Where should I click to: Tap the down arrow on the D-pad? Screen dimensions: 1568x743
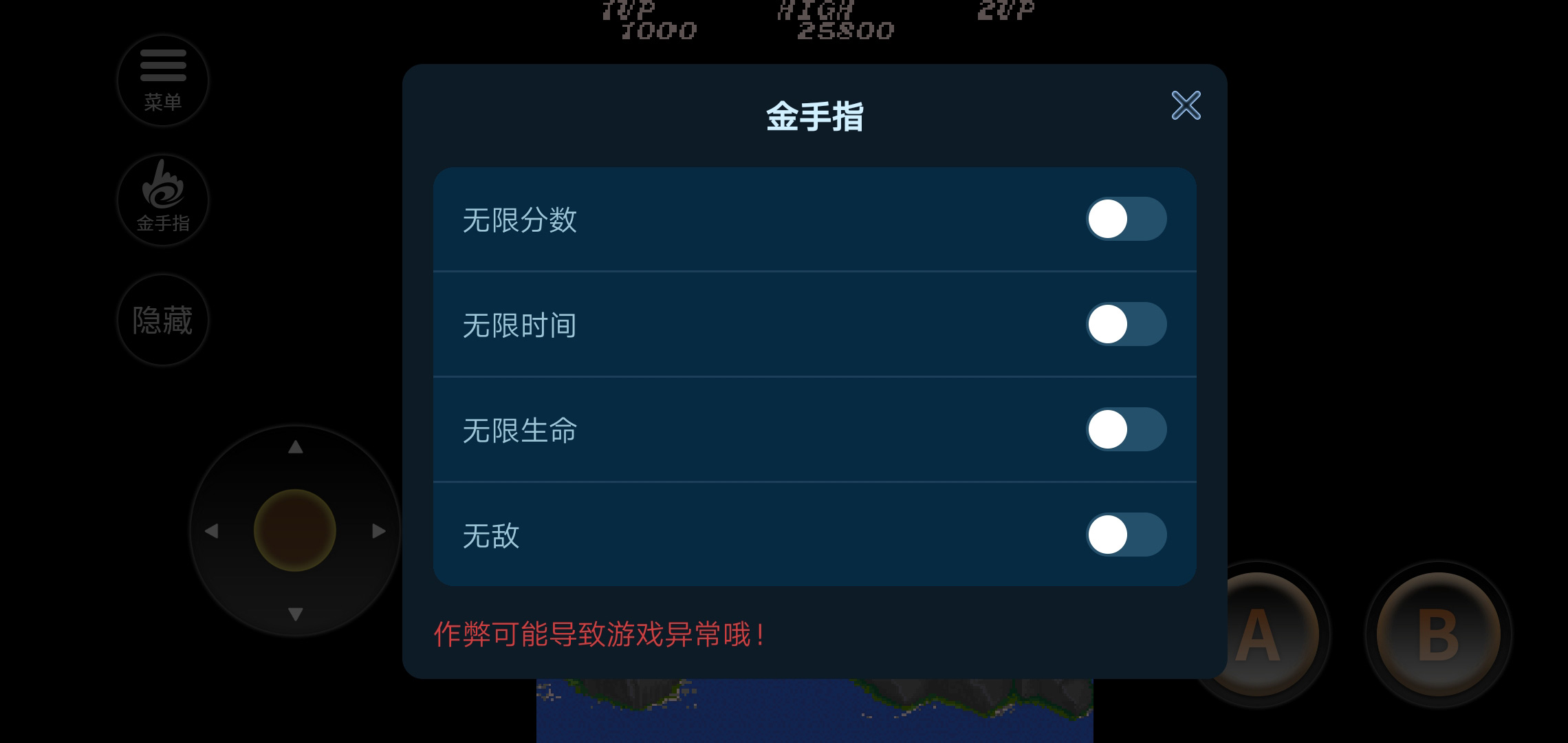point(295,614)
